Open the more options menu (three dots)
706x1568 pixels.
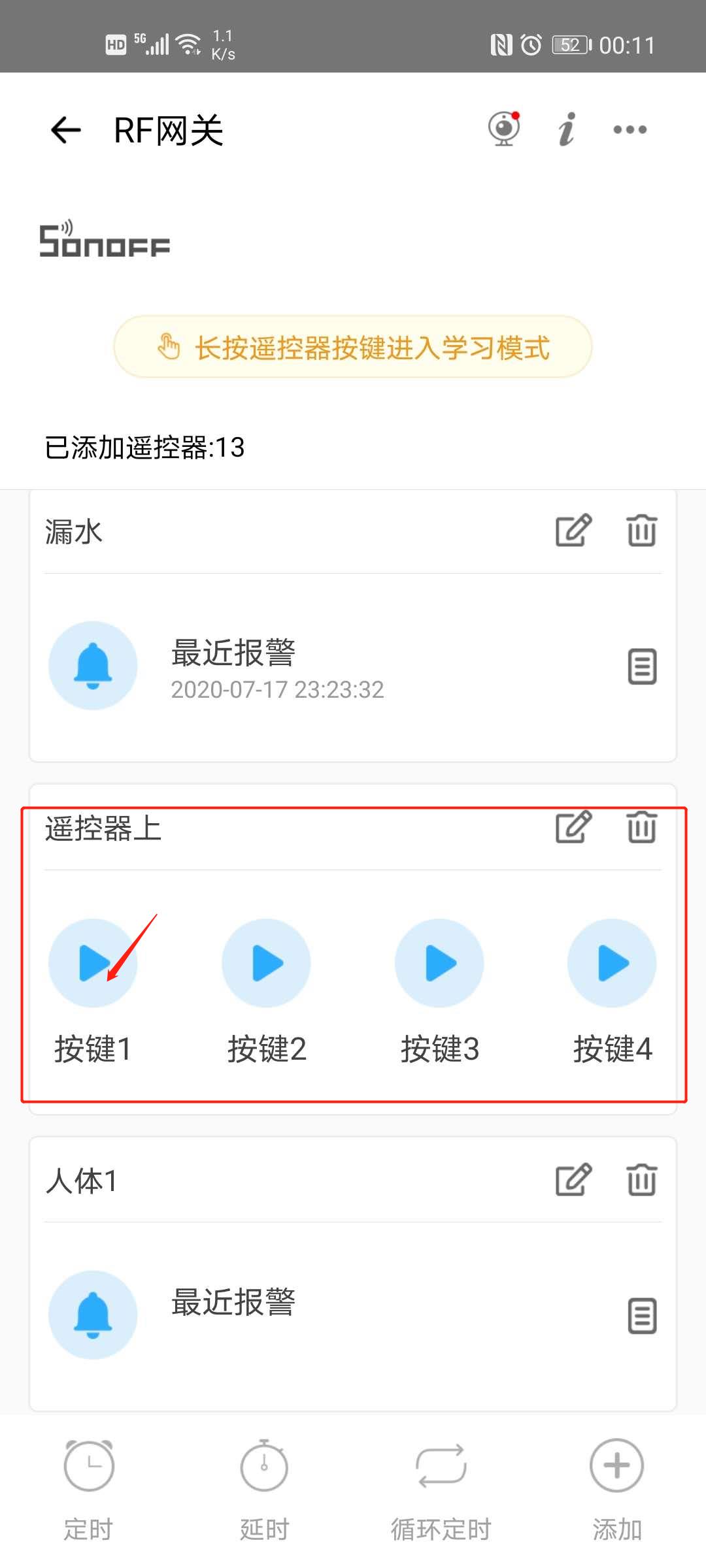pyautogui.click(x=629, y=130)
